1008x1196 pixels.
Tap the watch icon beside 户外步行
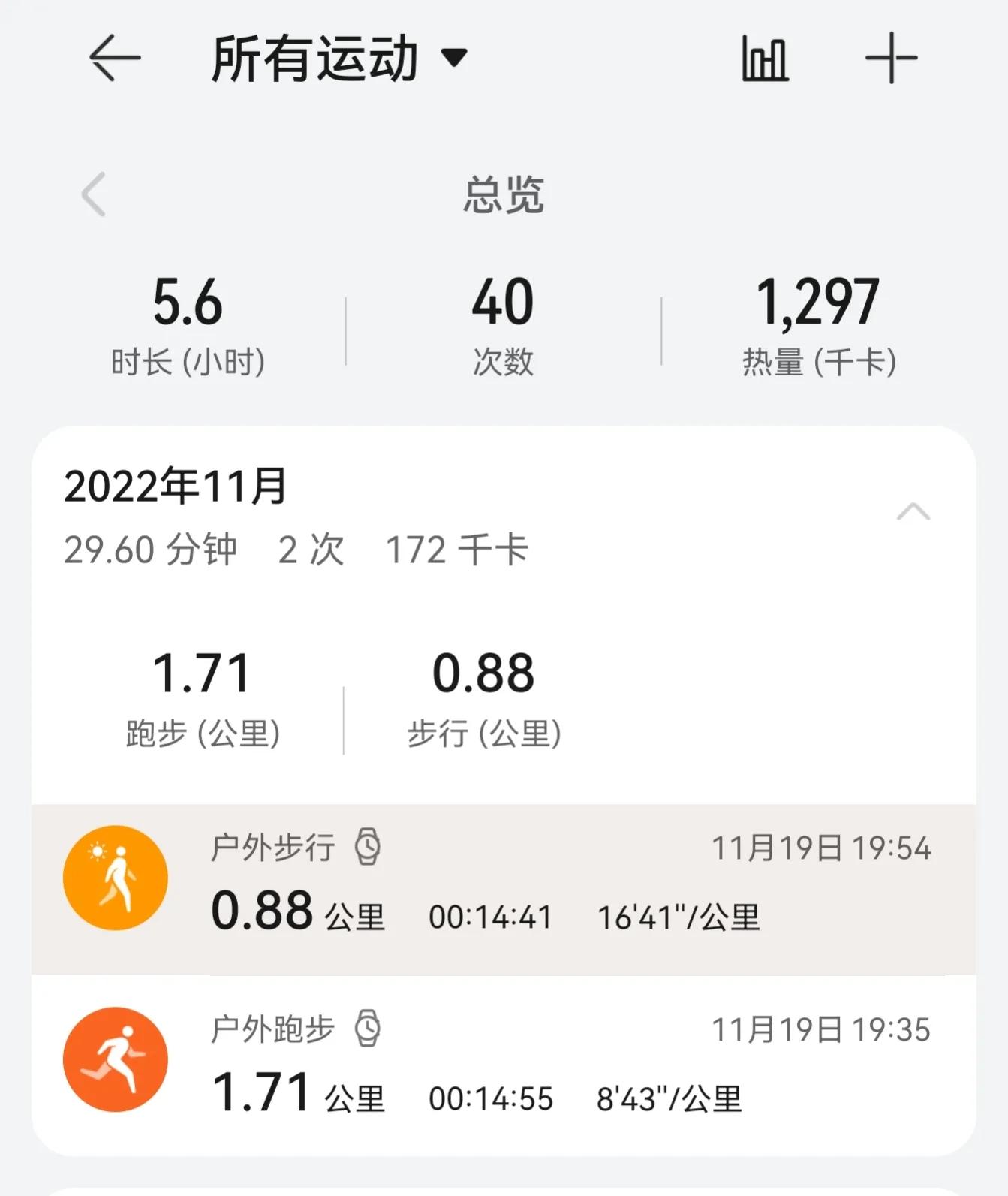pyautogui.click(x=368, y=848)
